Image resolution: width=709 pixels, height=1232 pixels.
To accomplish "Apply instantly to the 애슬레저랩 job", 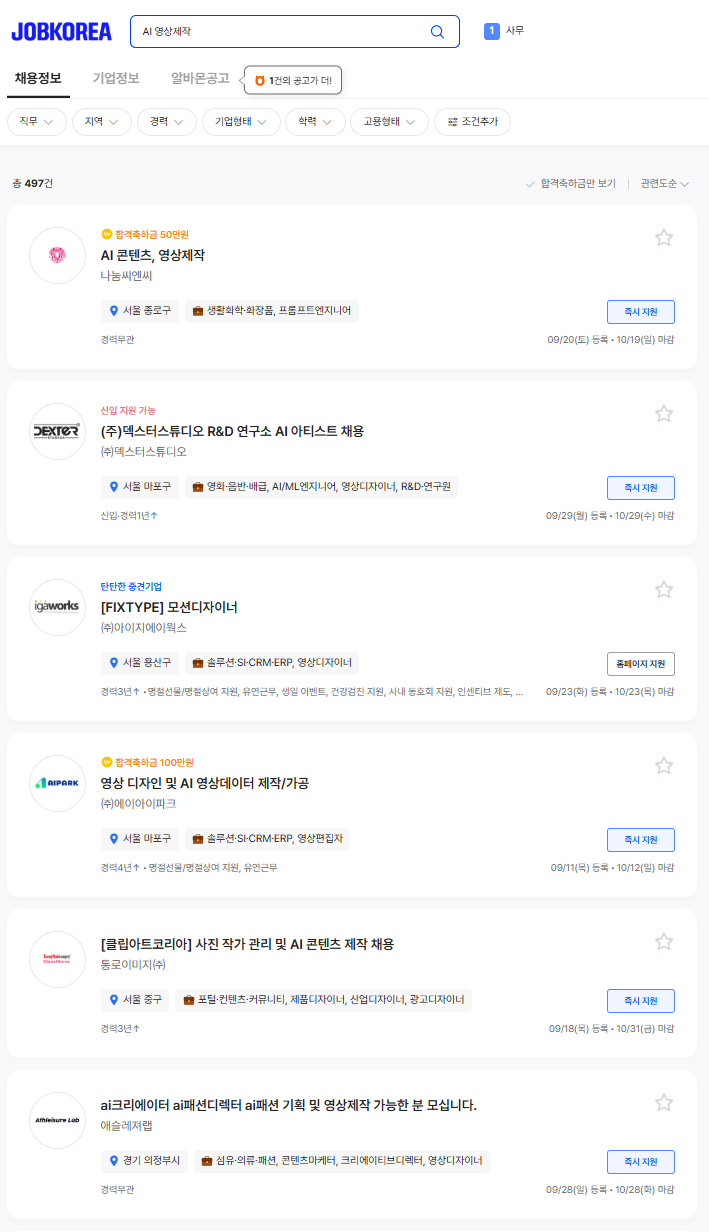I will pyautogui.click(x=641, y=1162).
